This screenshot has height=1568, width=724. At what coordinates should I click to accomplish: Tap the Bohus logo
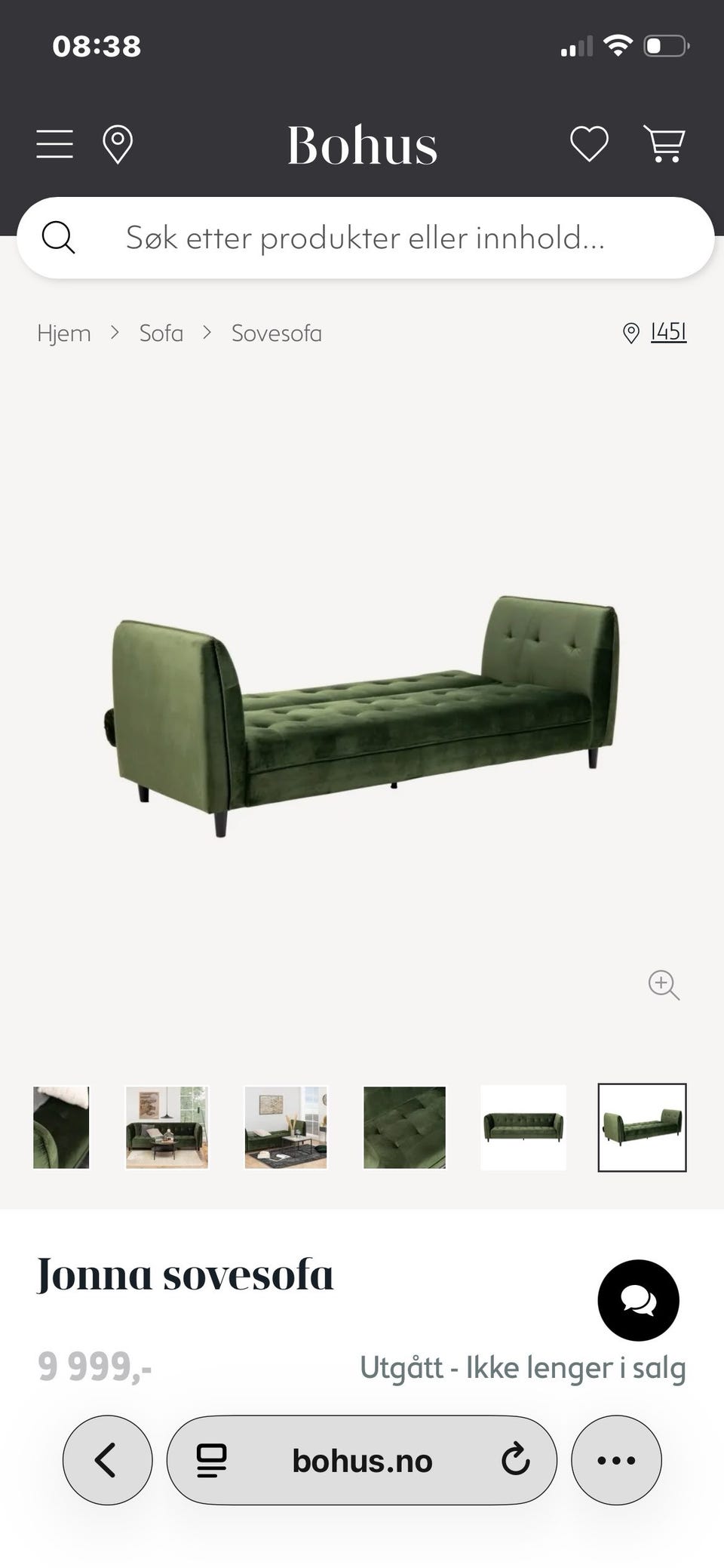362,145
